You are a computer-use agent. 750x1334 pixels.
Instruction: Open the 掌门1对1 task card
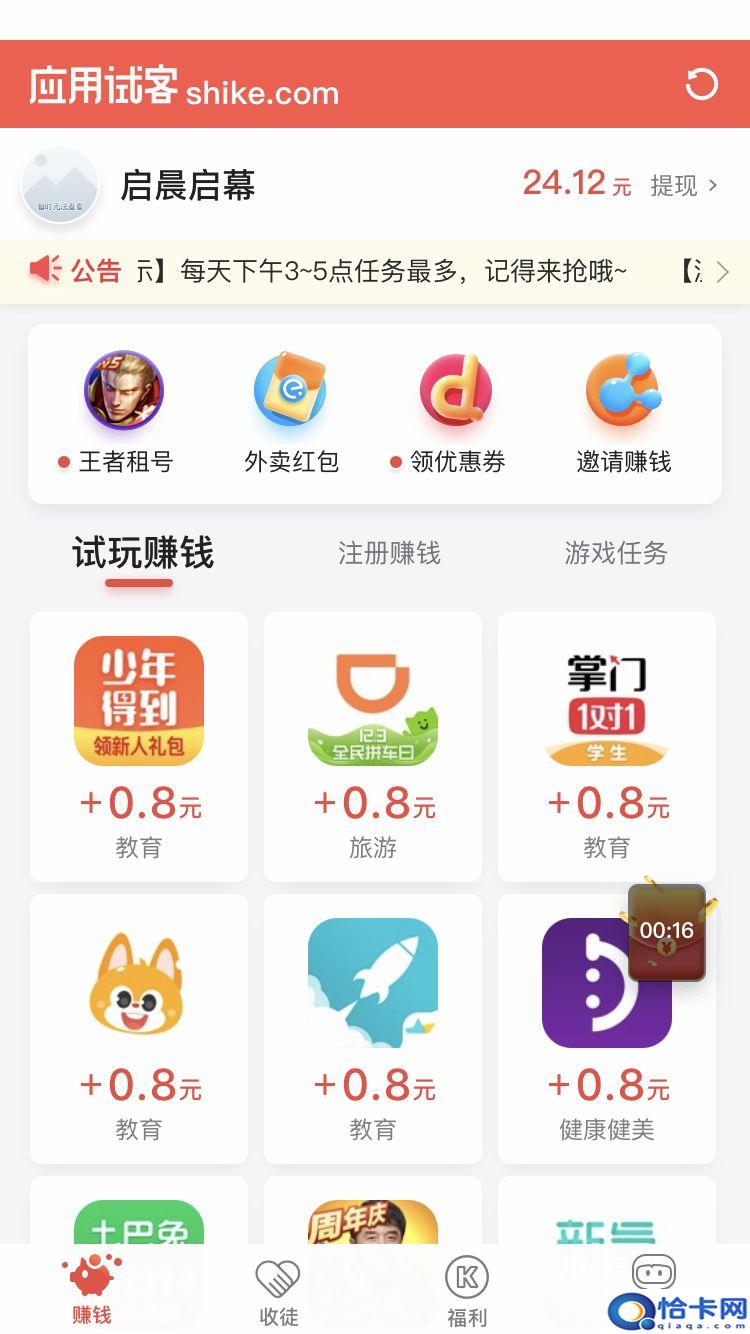607,746
